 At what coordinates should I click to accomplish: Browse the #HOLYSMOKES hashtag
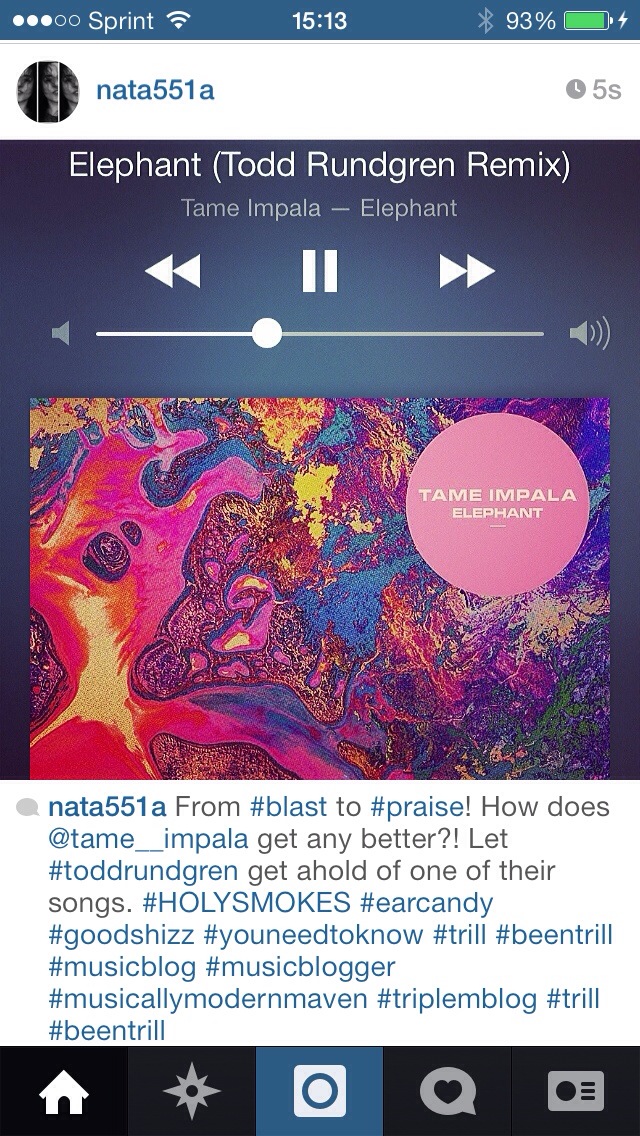coord(246,903)
